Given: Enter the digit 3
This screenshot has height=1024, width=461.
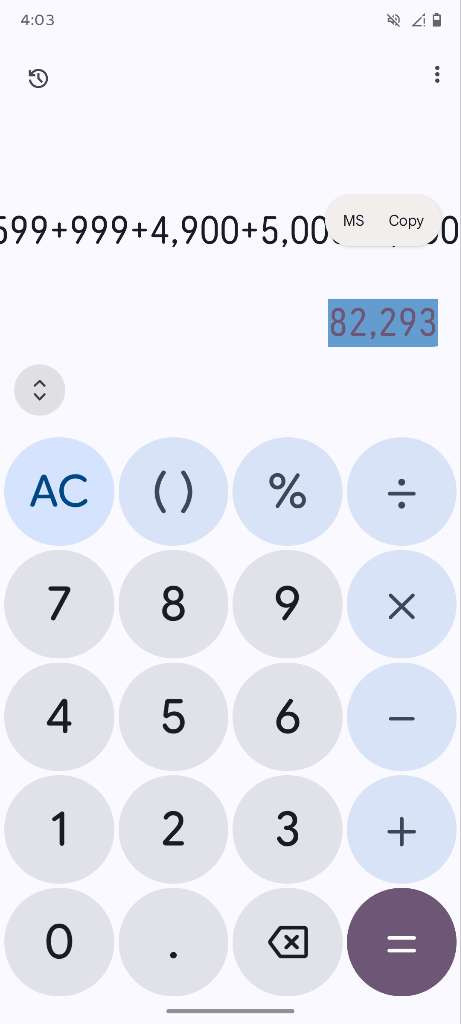Looking at the screenshot, I should tap(287, 830).
